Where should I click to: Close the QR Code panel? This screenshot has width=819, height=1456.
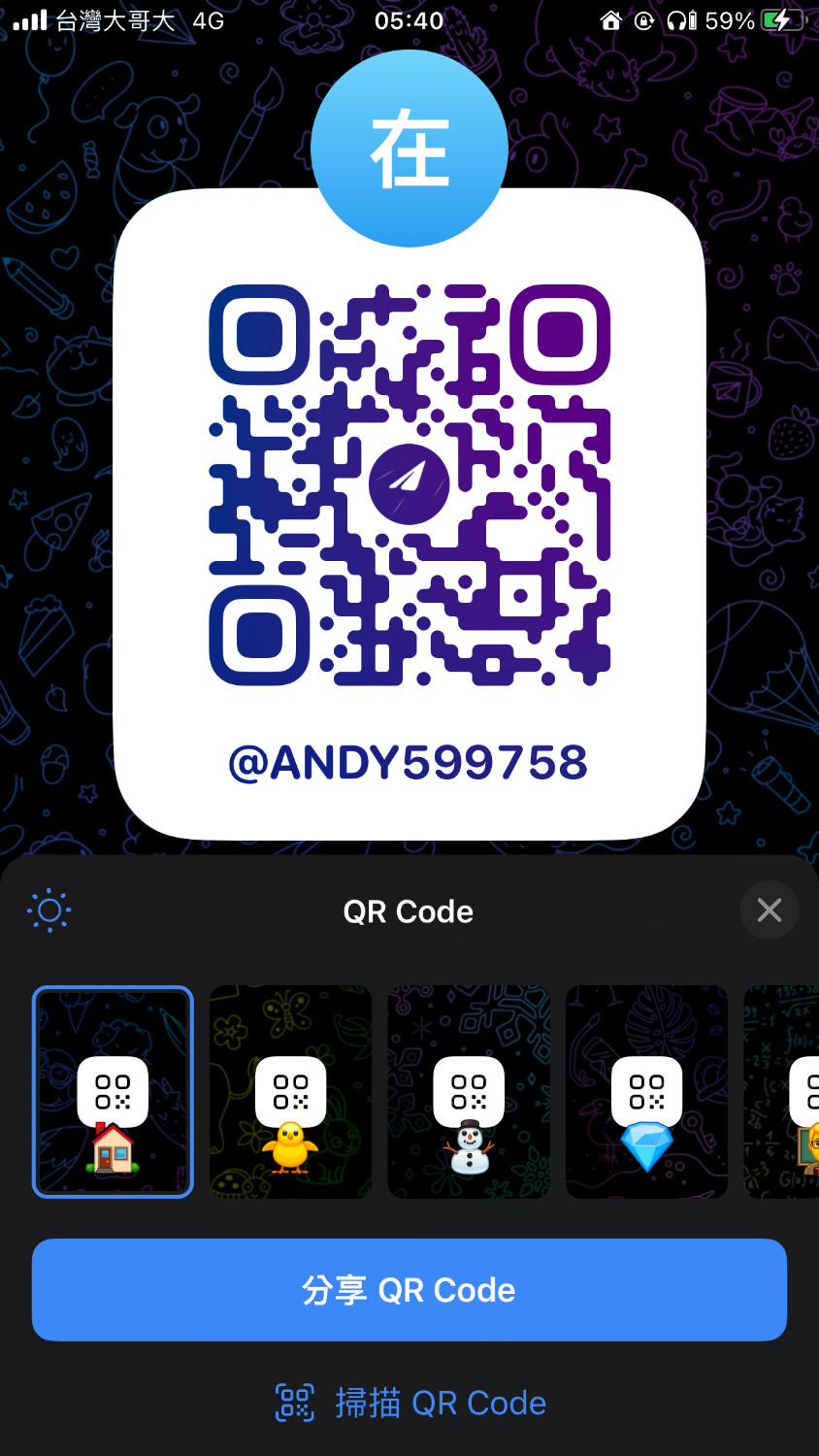coord(769,910)
